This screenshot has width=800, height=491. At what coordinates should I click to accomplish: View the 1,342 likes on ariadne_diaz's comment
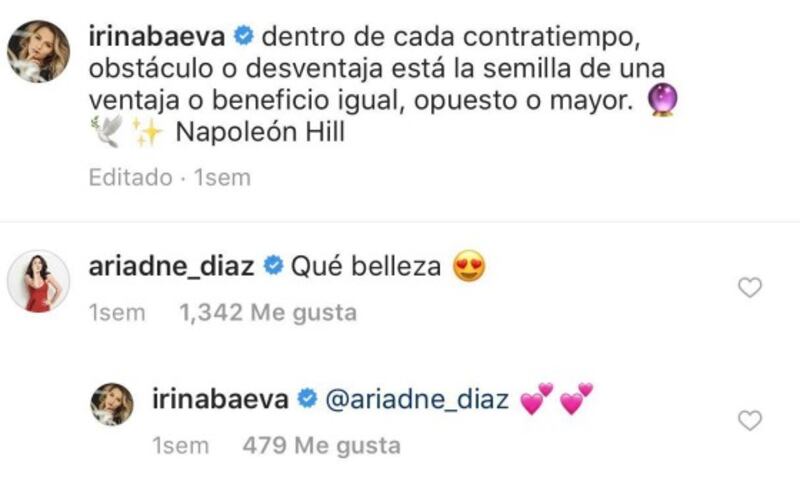click(267, 313)
